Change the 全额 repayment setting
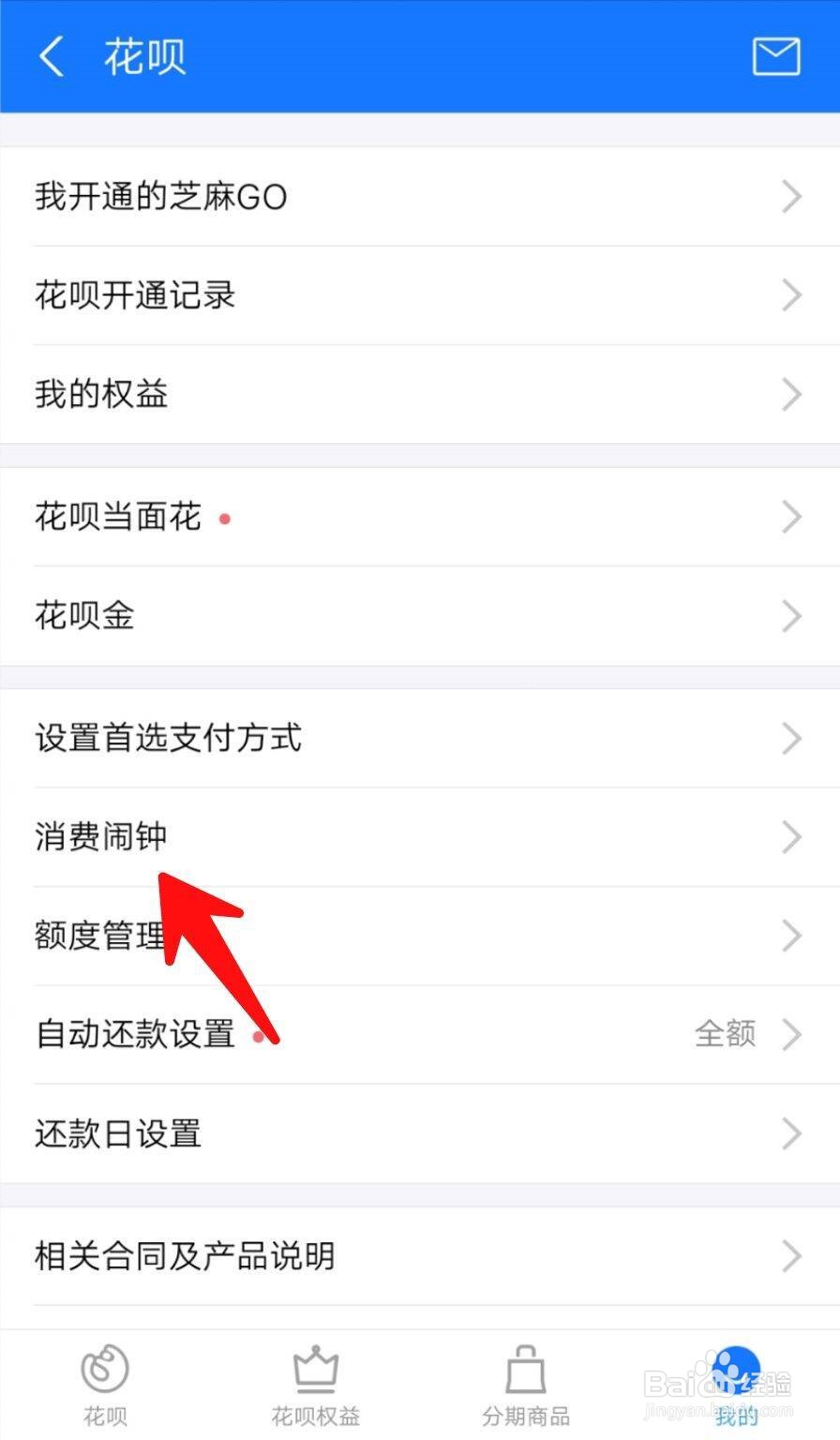 point(726,1035)
